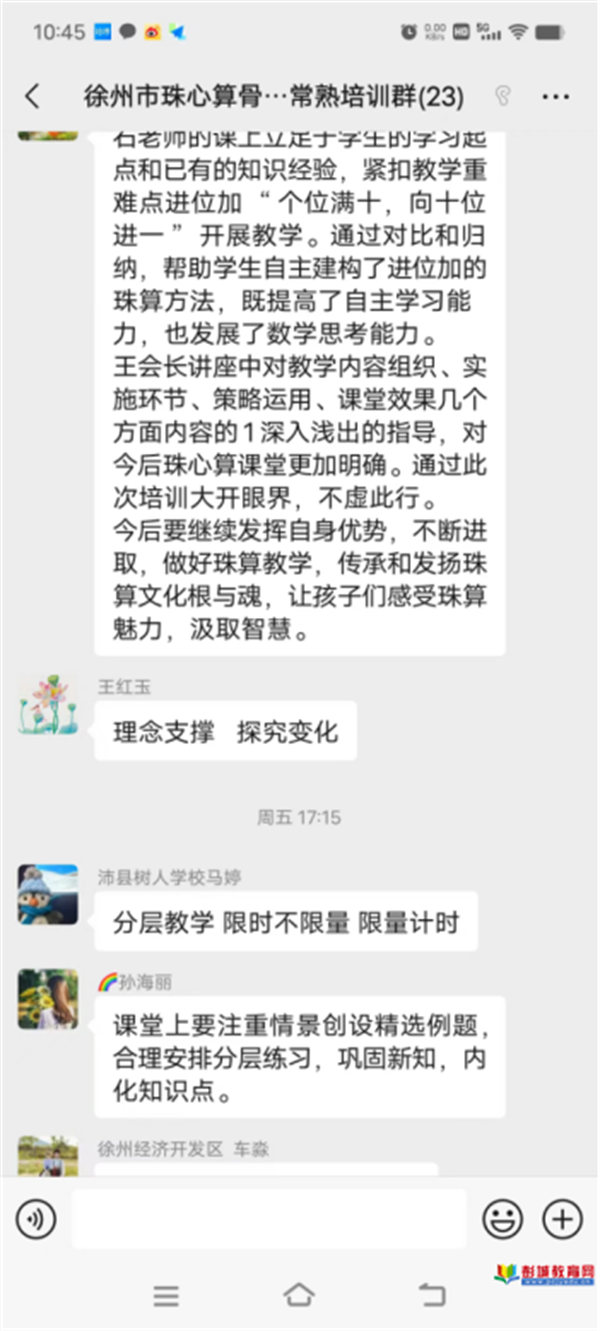Image resolution: width=600 pixels, height=1331 pixels.
Task: Open the group chat overflow menu
Action: click(x=555, y=96)
